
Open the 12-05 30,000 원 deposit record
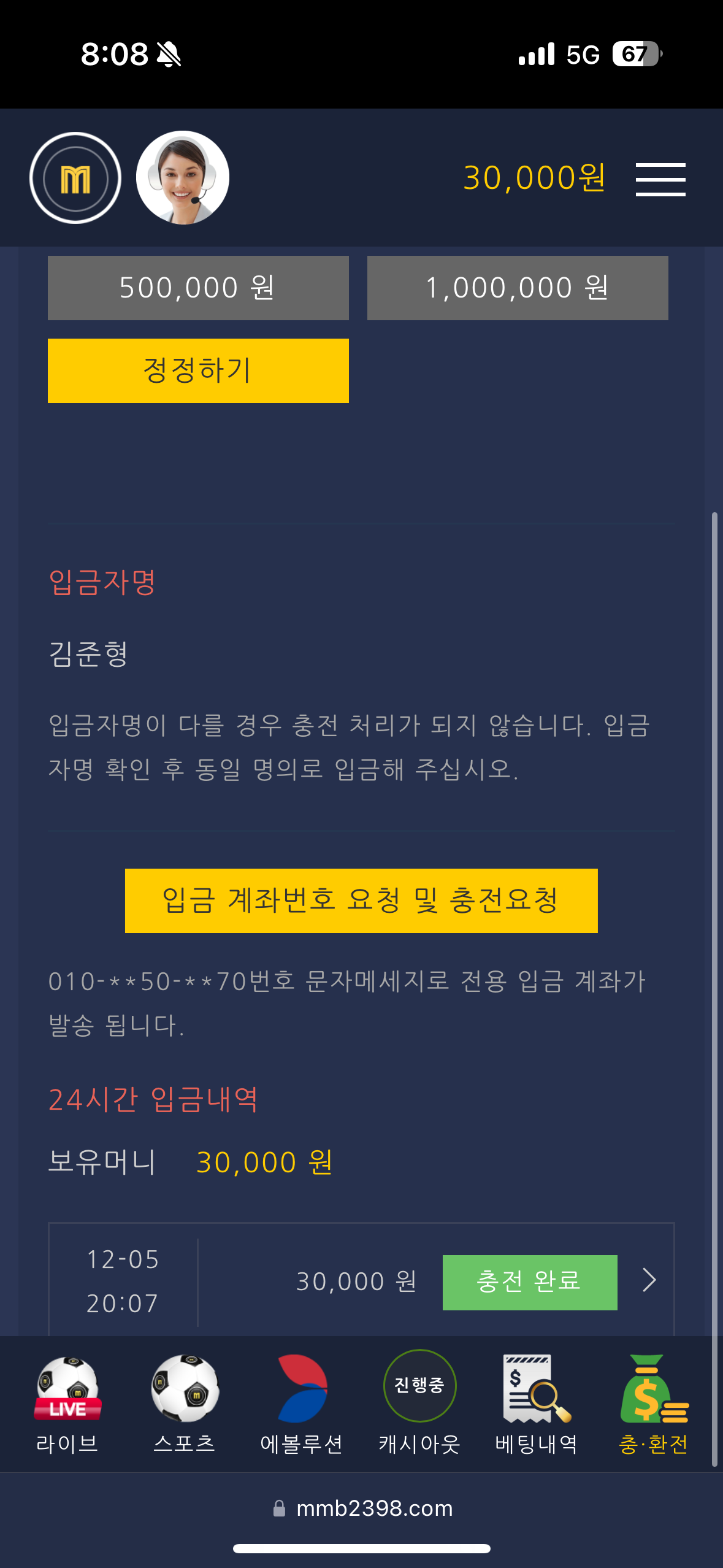pos(649,1280)
